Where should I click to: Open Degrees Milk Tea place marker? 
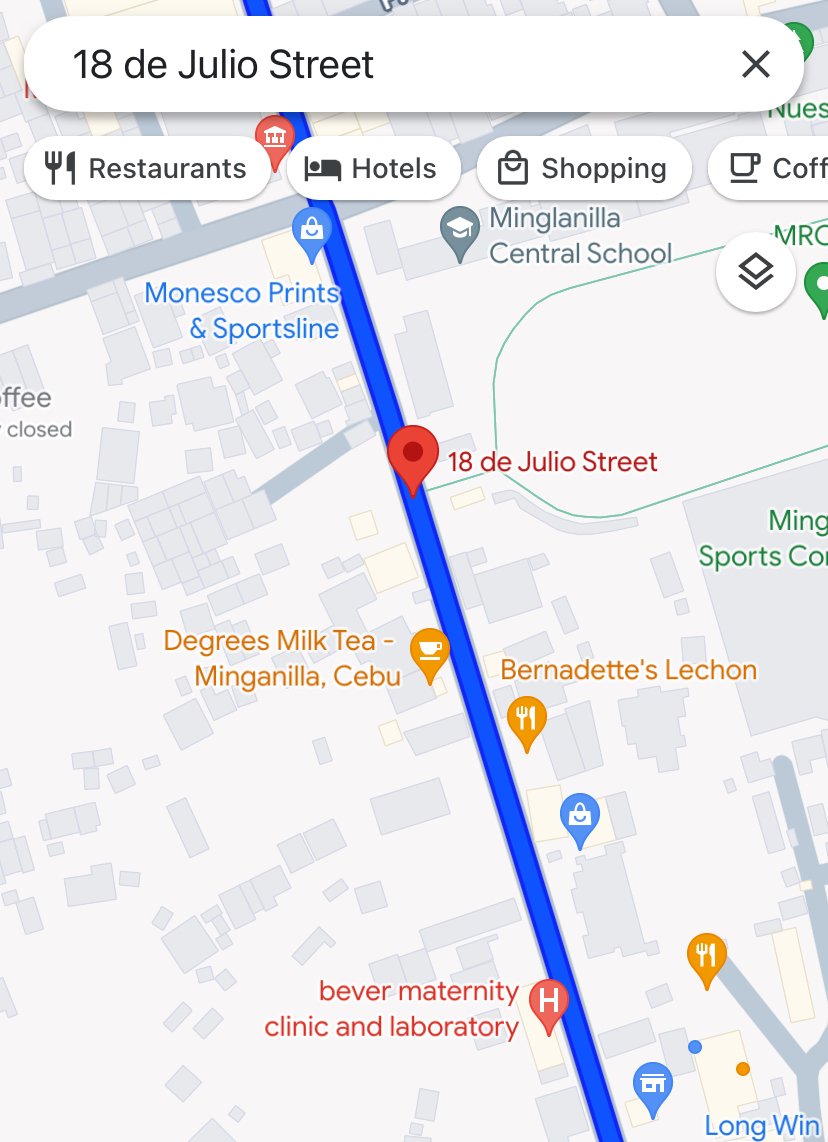point(429,652)
